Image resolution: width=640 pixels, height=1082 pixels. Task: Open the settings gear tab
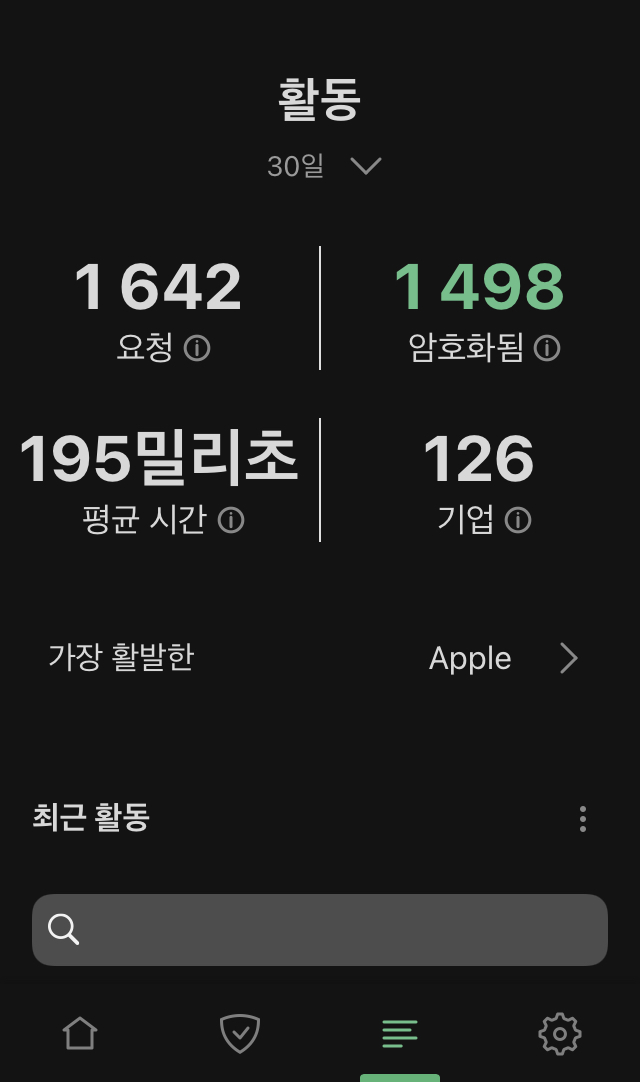[x=560, y=1033]
